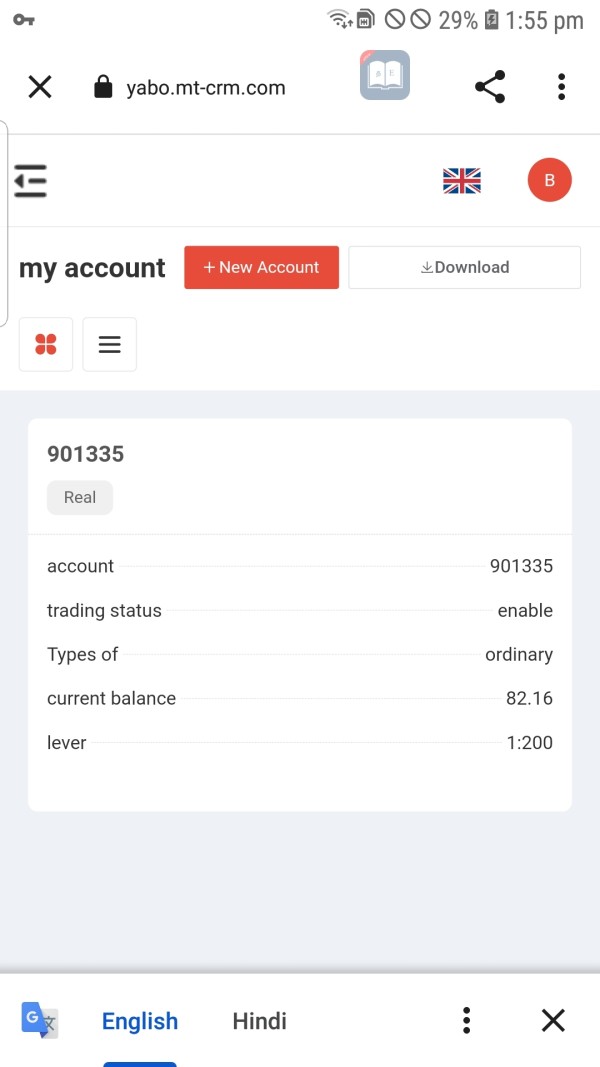Image resolution: width=600 pixels, height=1067 pixels.
Task: Change language via the UK flag
Action: coord(462,180)
